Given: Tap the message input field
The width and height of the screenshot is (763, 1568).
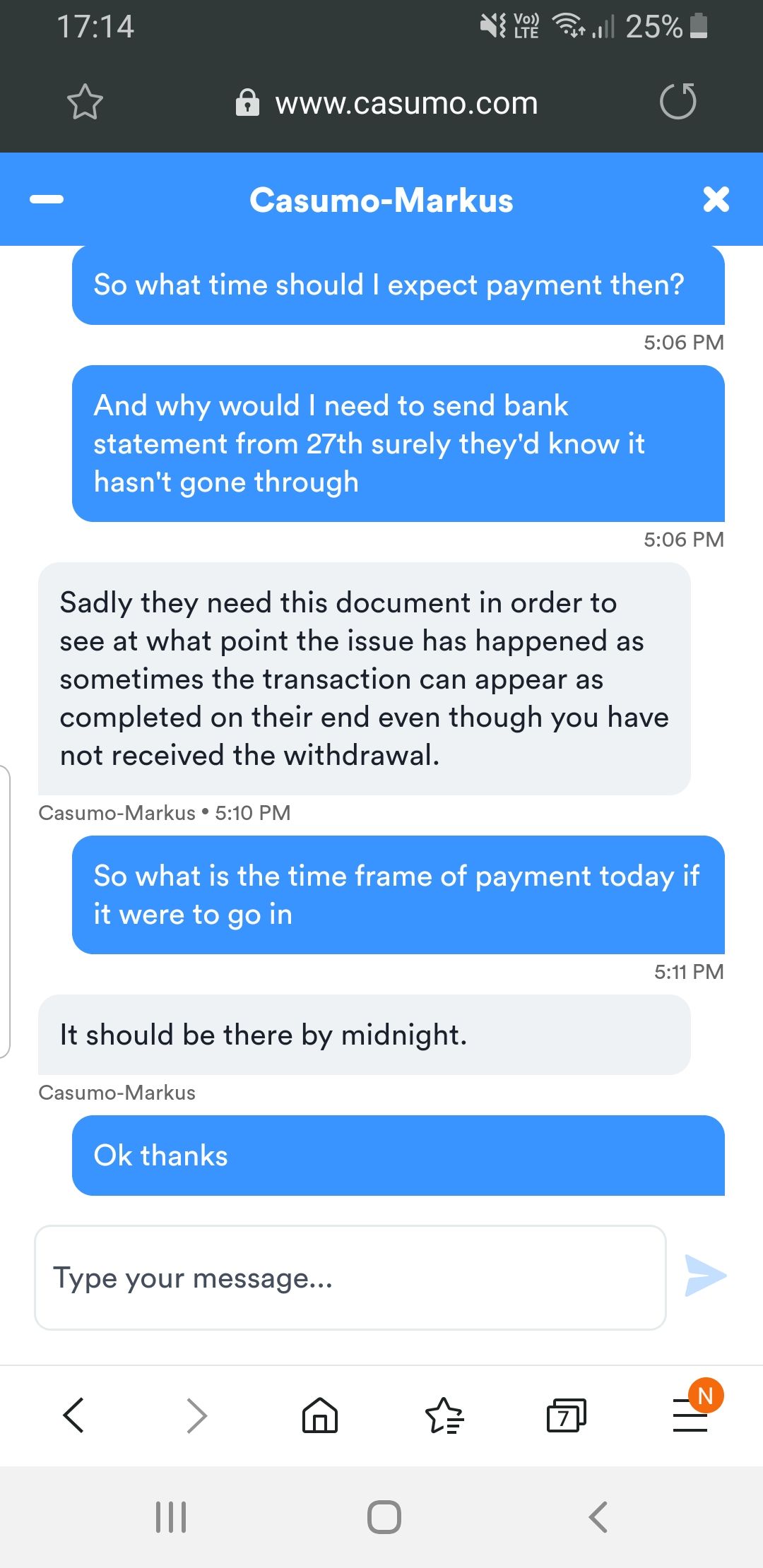Looking at the screenshot, I should tap(350, 1278).
